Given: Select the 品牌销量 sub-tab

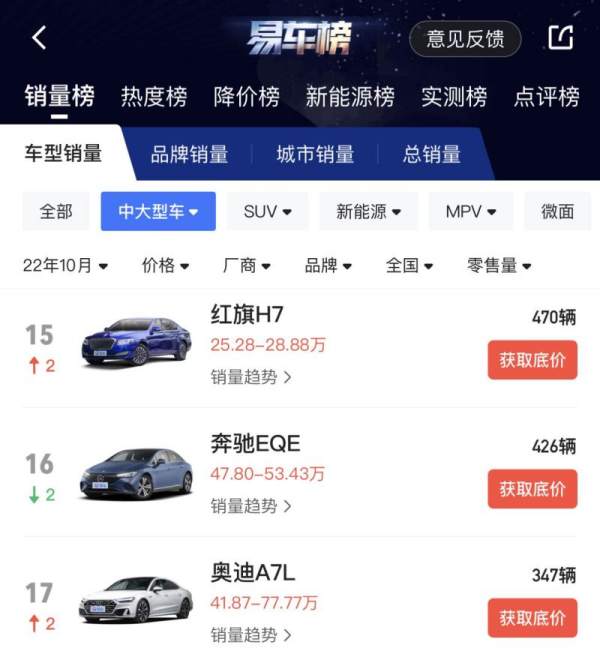Looking at the screenshot, I should 189,154.
